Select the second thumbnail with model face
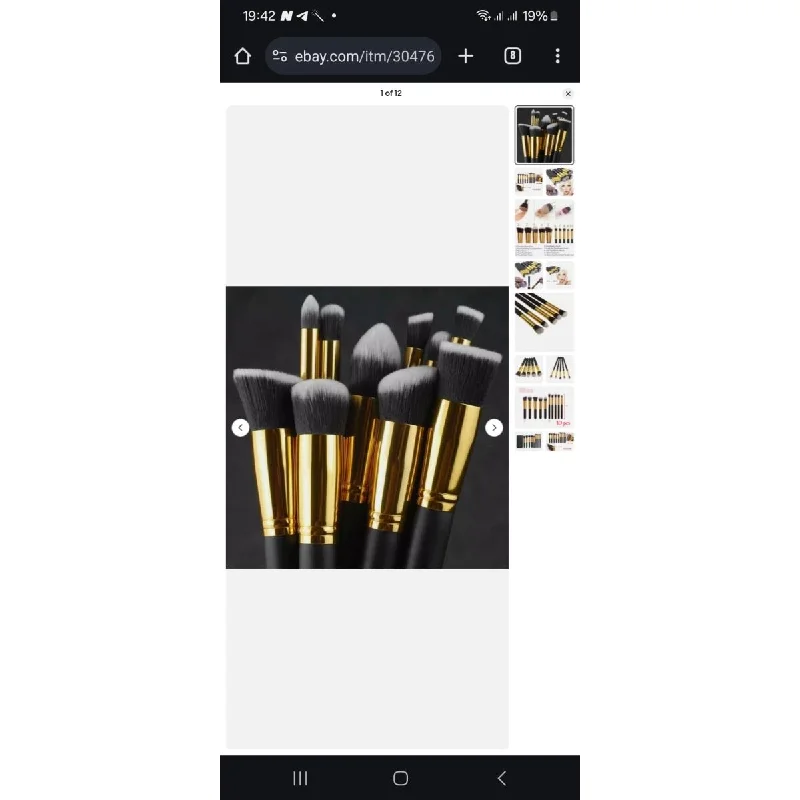The width and height of the screenshot is (800, 800). pyautogui.click(x=544, y=181)
